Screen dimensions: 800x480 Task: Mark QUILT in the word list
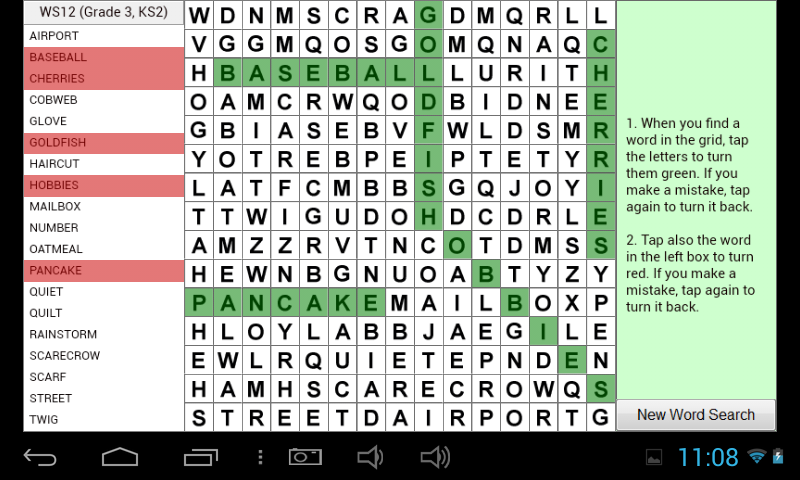pos(104,313)
